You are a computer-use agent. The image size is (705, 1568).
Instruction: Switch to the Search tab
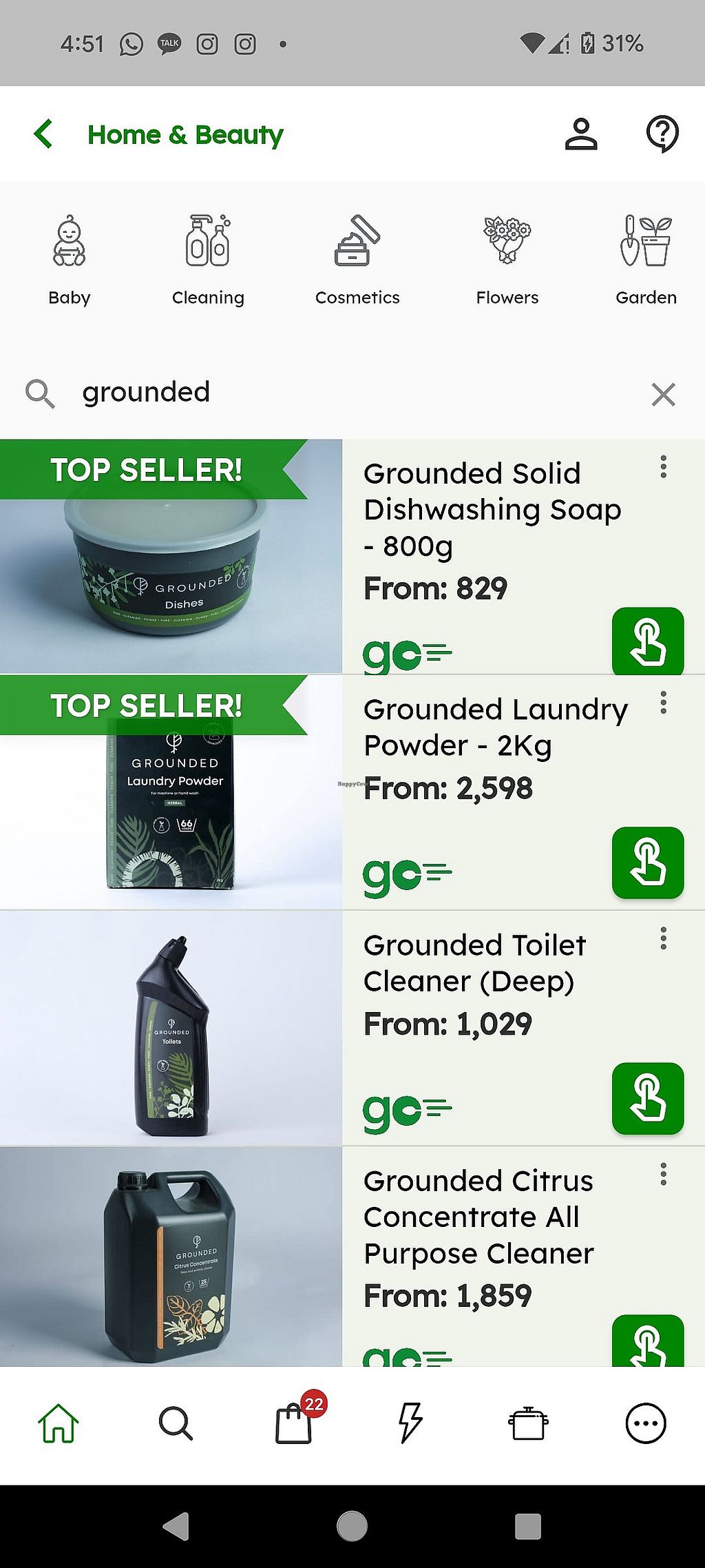coord(176,1423)
